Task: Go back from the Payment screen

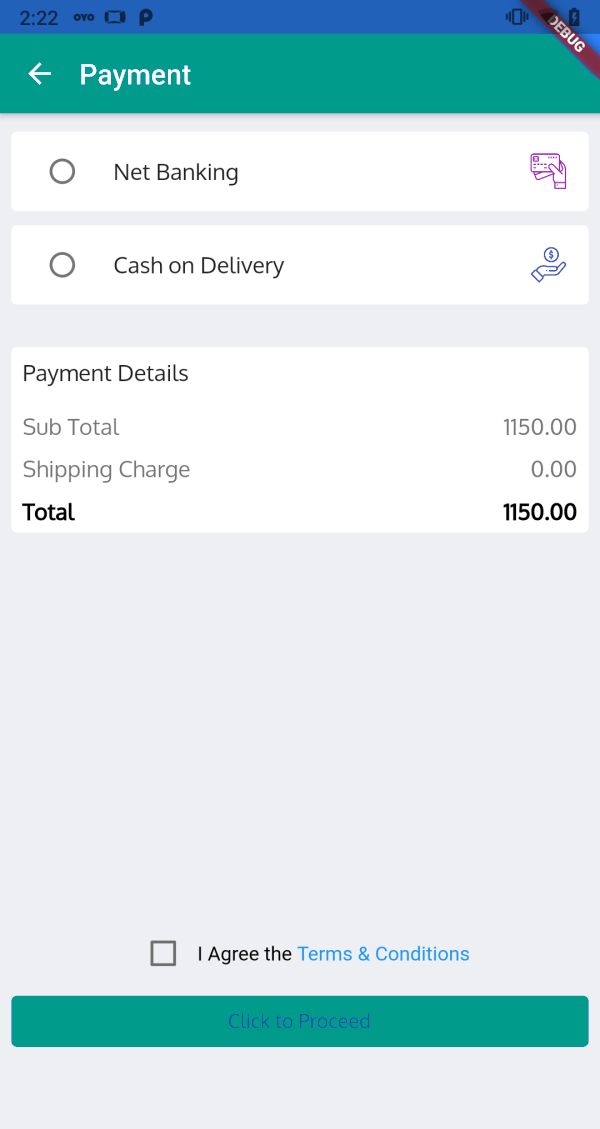Action: [39, 74]
